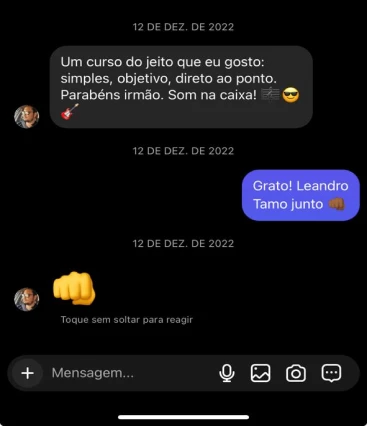Open the camera from the message bar
The image size is (367, 426).
tap(296, 373)
